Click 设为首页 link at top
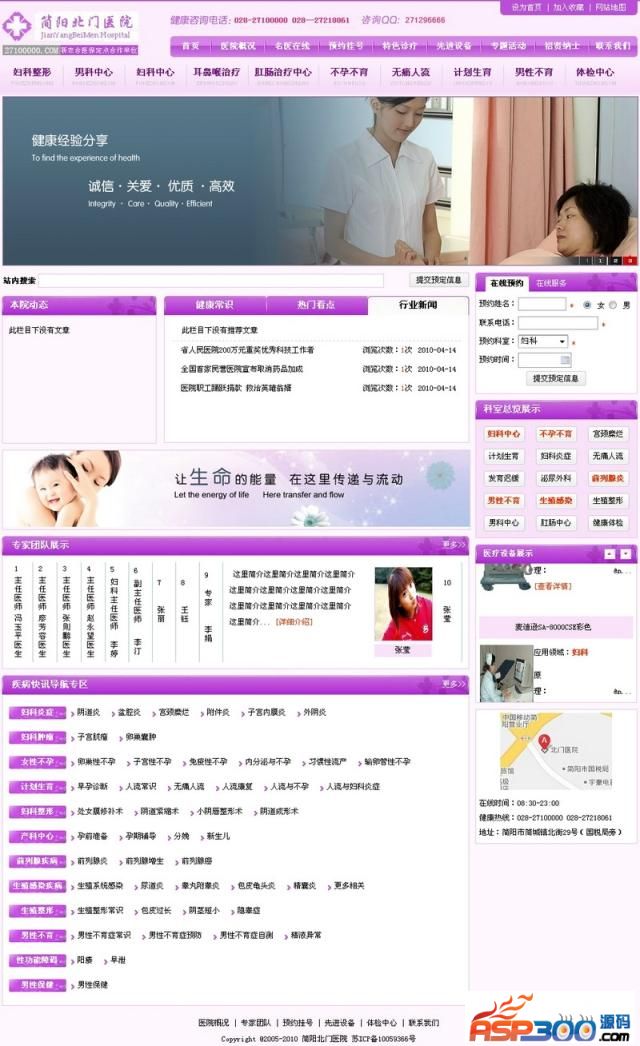 tap(526, 7)
